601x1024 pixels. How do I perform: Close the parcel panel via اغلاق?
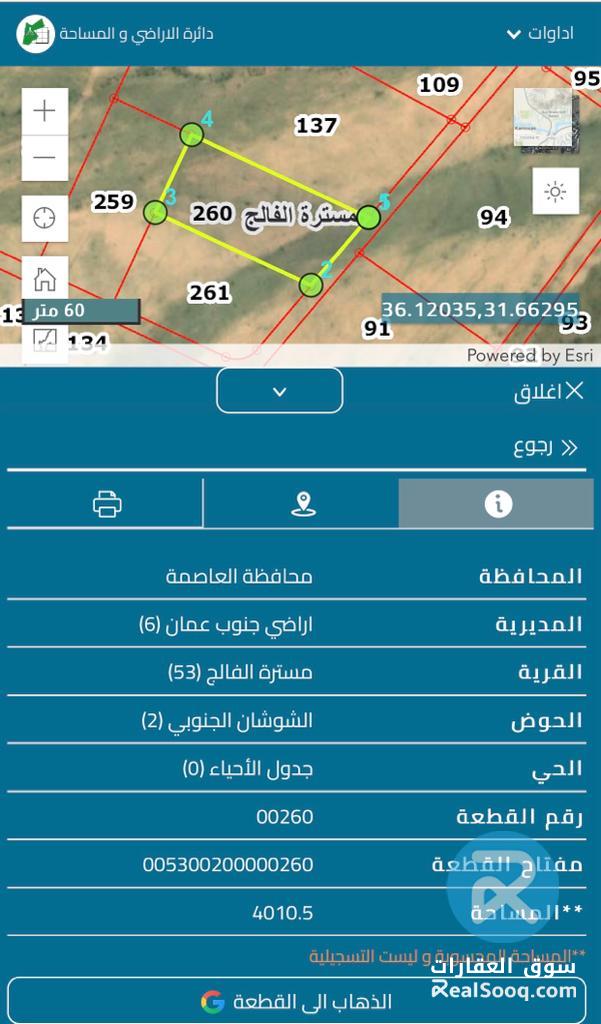coord(549,391)
